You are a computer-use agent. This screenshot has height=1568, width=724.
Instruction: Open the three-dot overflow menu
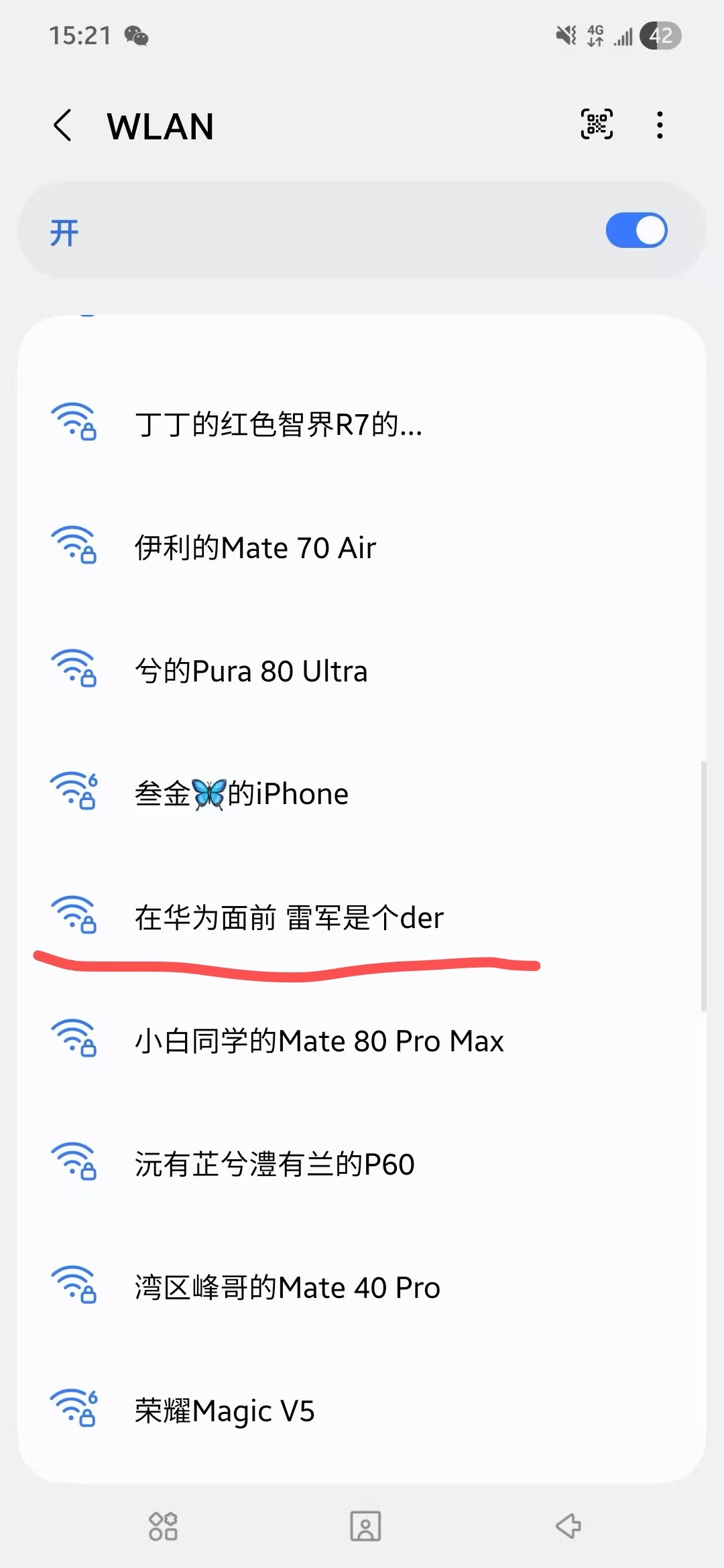[x=659, y=123]
